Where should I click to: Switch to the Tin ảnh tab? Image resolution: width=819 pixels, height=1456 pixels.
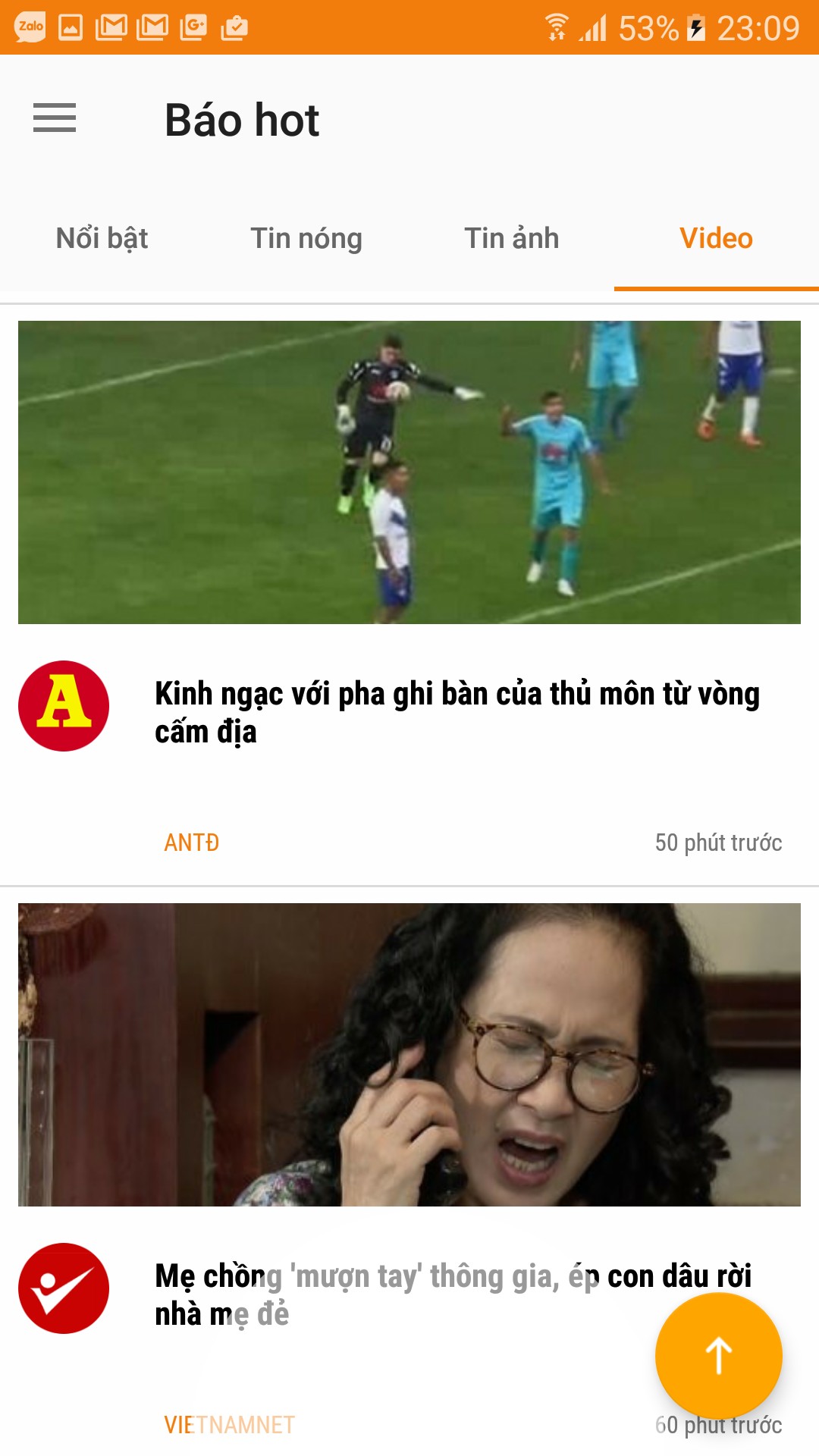[512, 238]
